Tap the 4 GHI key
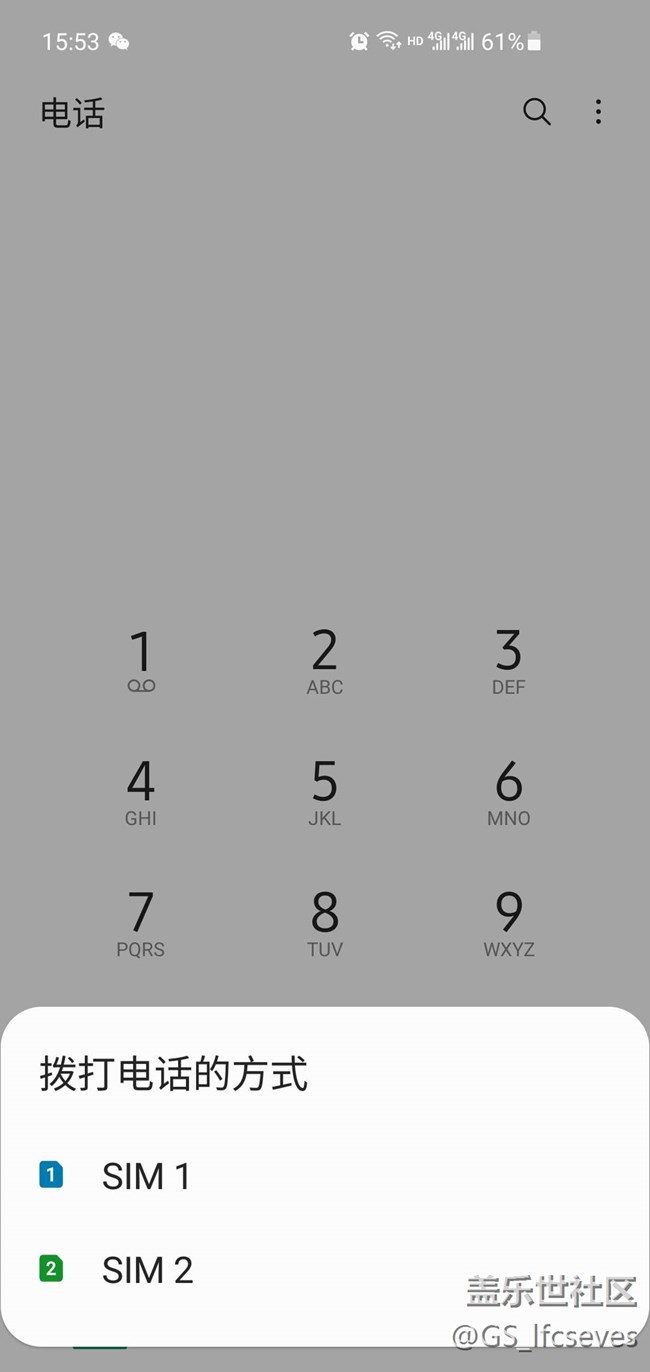This screenshot has height=1372, width=650. click(x=141, y=791)
